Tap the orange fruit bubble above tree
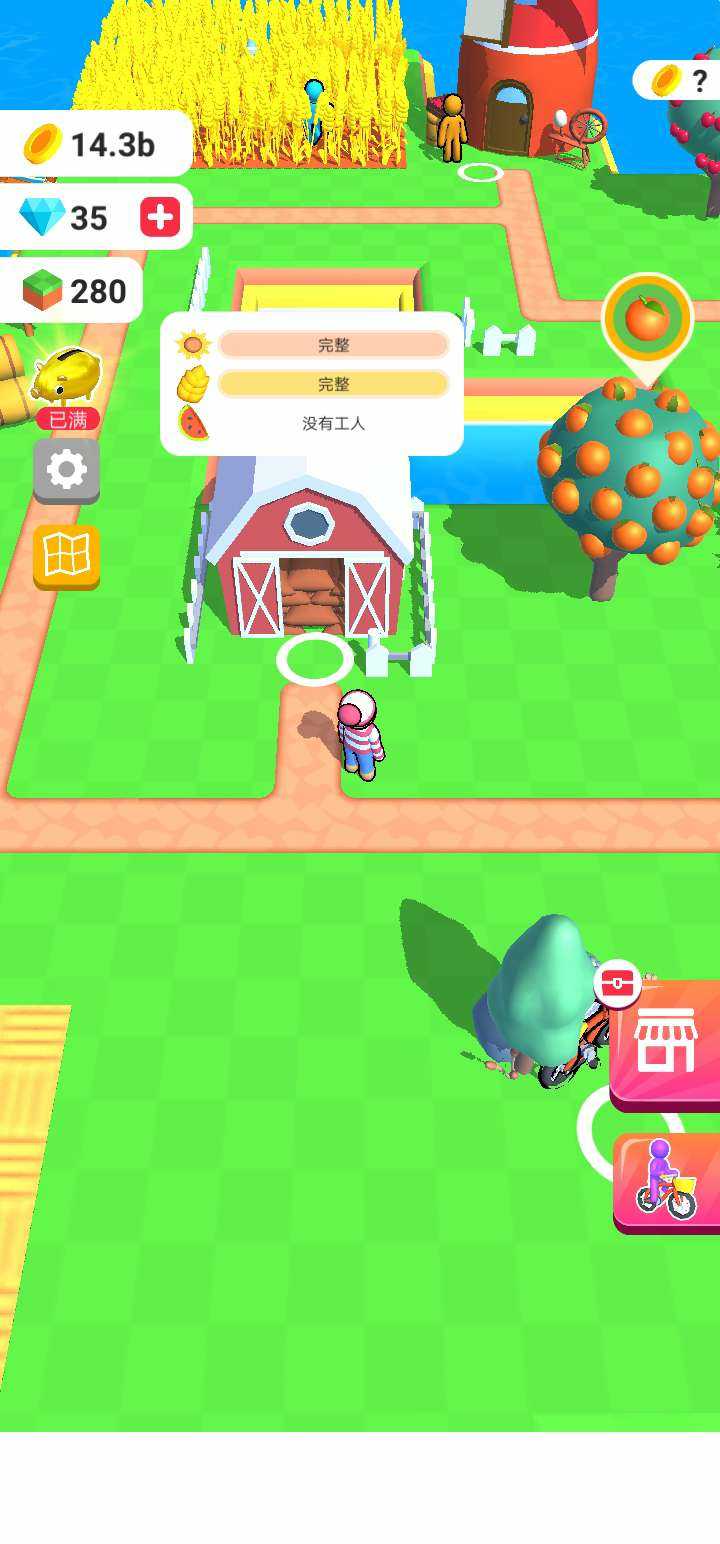 pos(647,319)
